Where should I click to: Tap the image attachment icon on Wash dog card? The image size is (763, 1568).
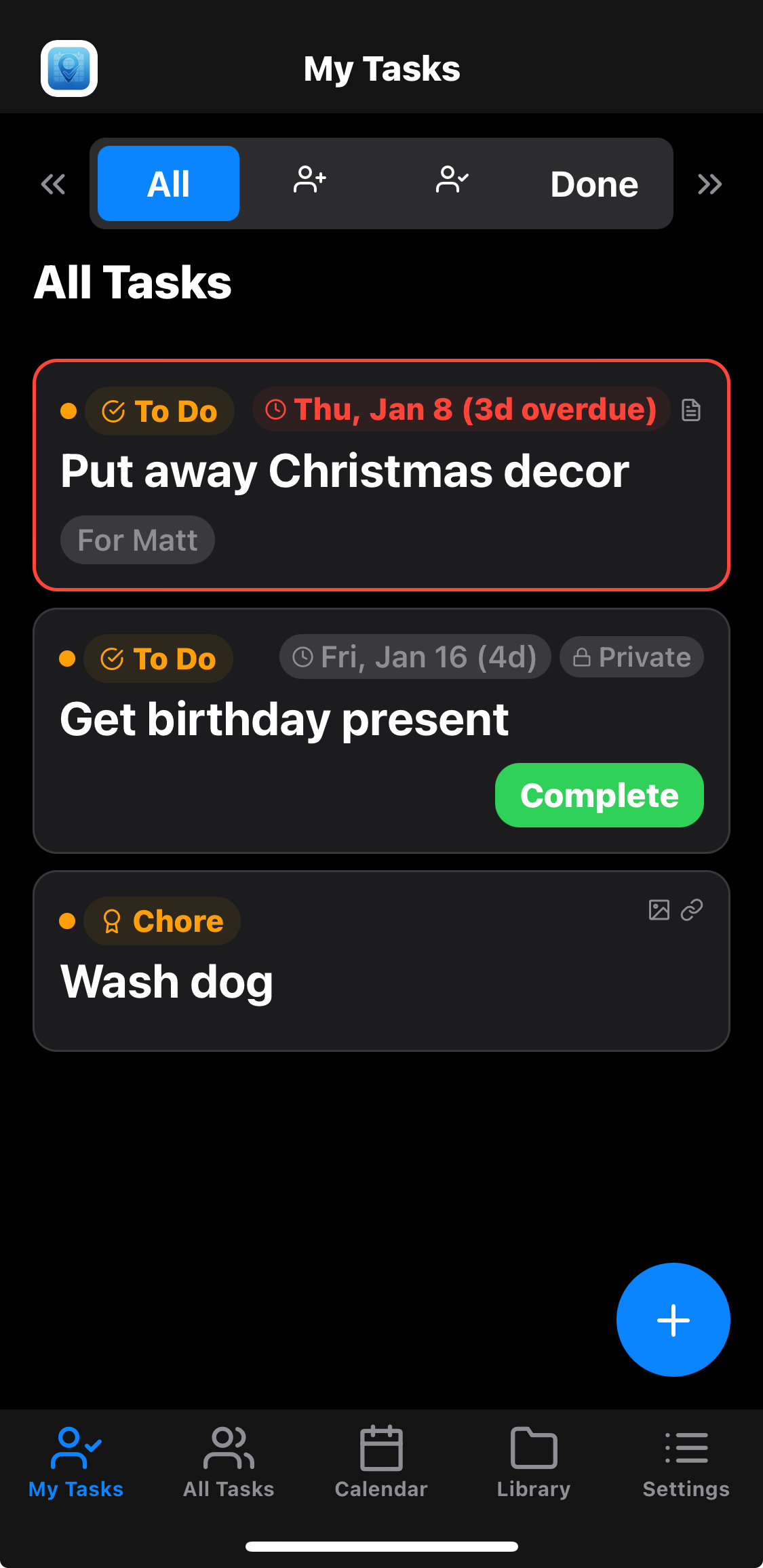pyautogui.click(x=657, y=911)
